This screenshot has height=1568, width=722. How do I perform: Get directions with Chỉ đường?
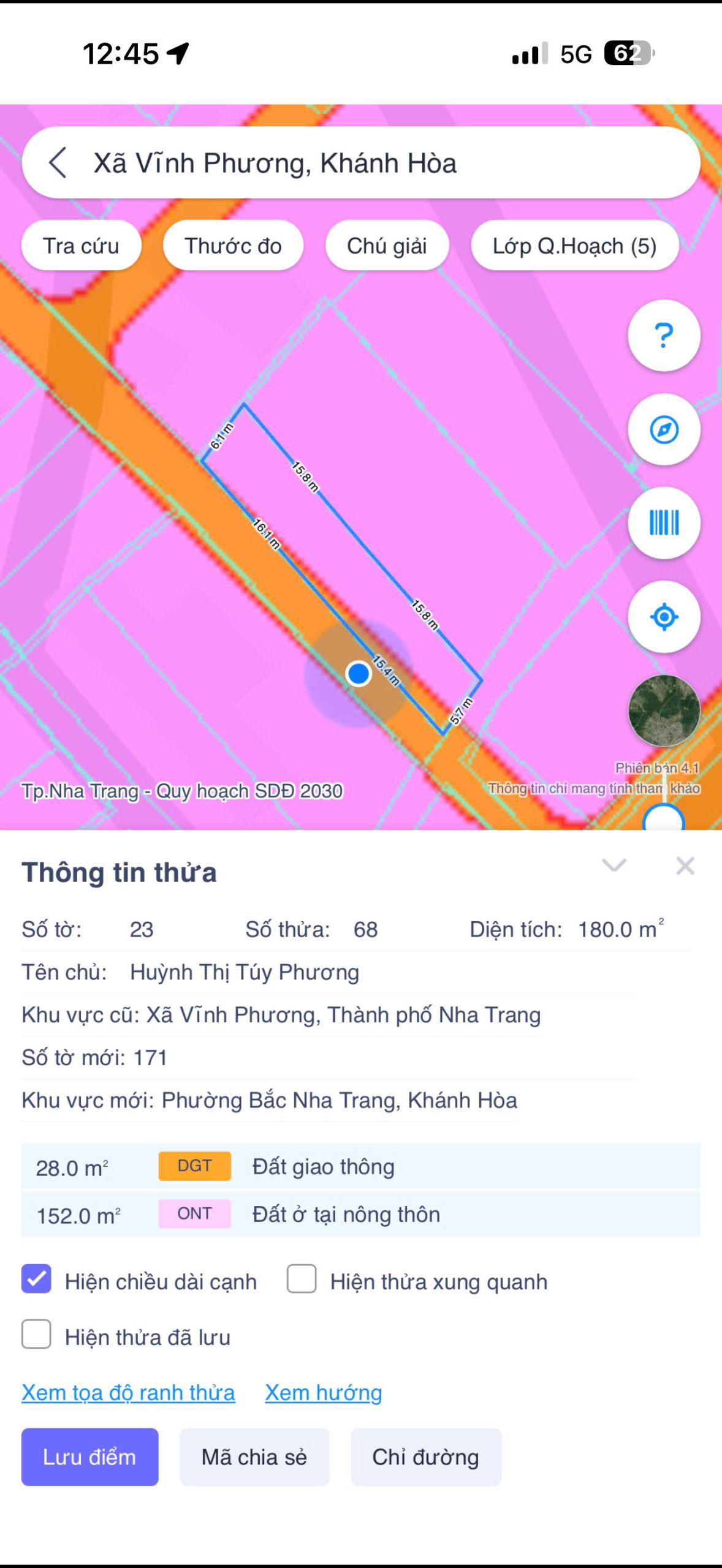[x=425, y=1457]
